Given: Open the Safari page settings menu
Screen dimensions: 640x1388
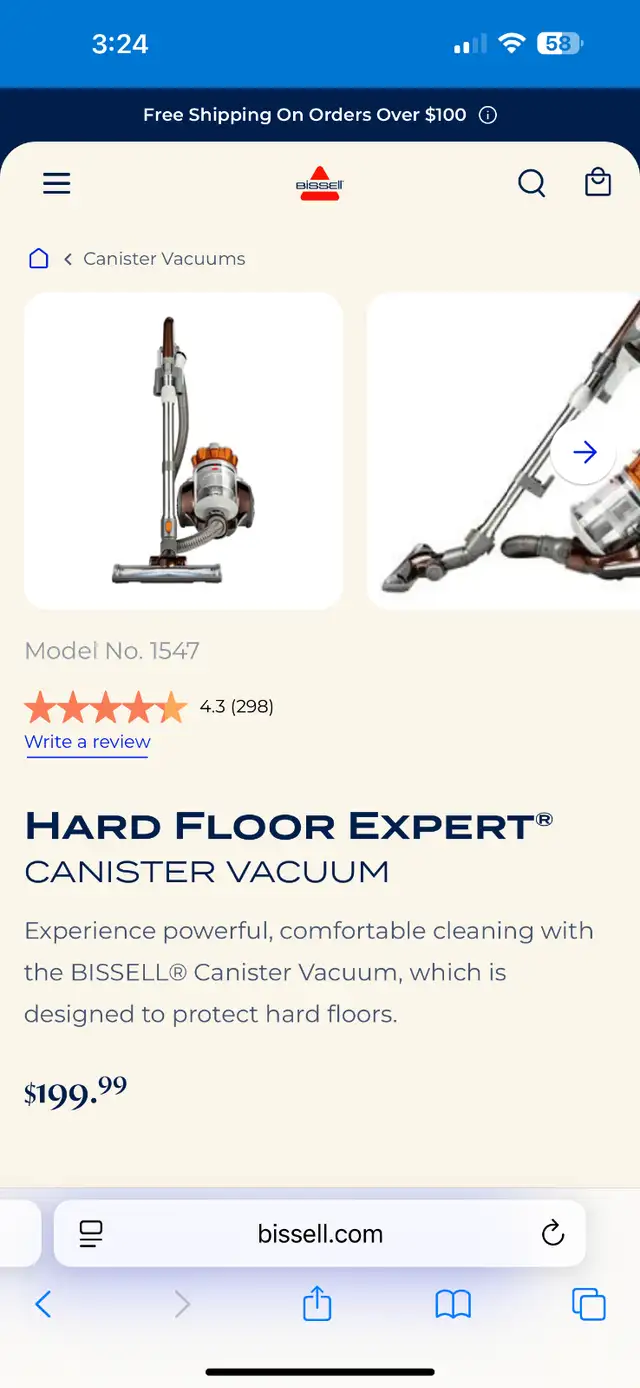Looking at the screenshot, I should tap(91, 1234).
